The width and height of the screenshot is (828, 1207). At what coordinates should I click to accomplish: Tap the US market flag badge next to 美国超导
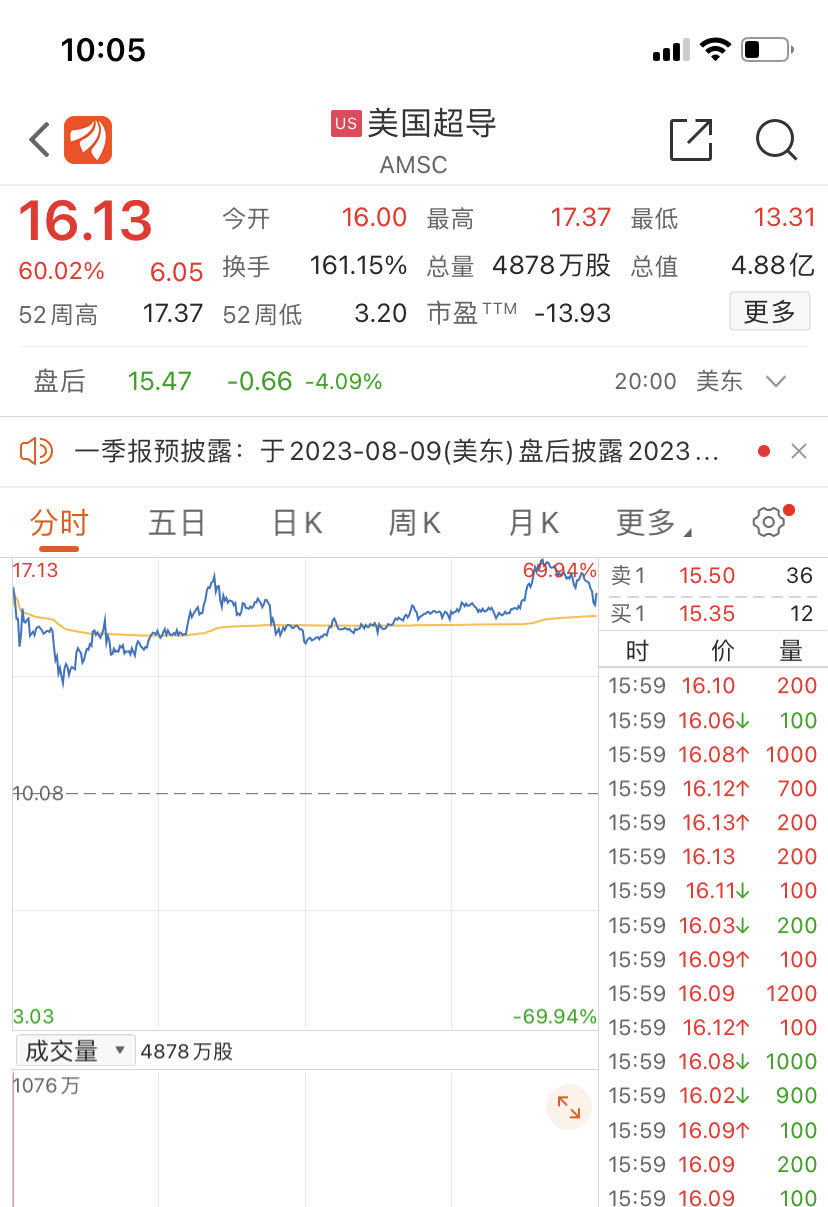click(345, 125)
